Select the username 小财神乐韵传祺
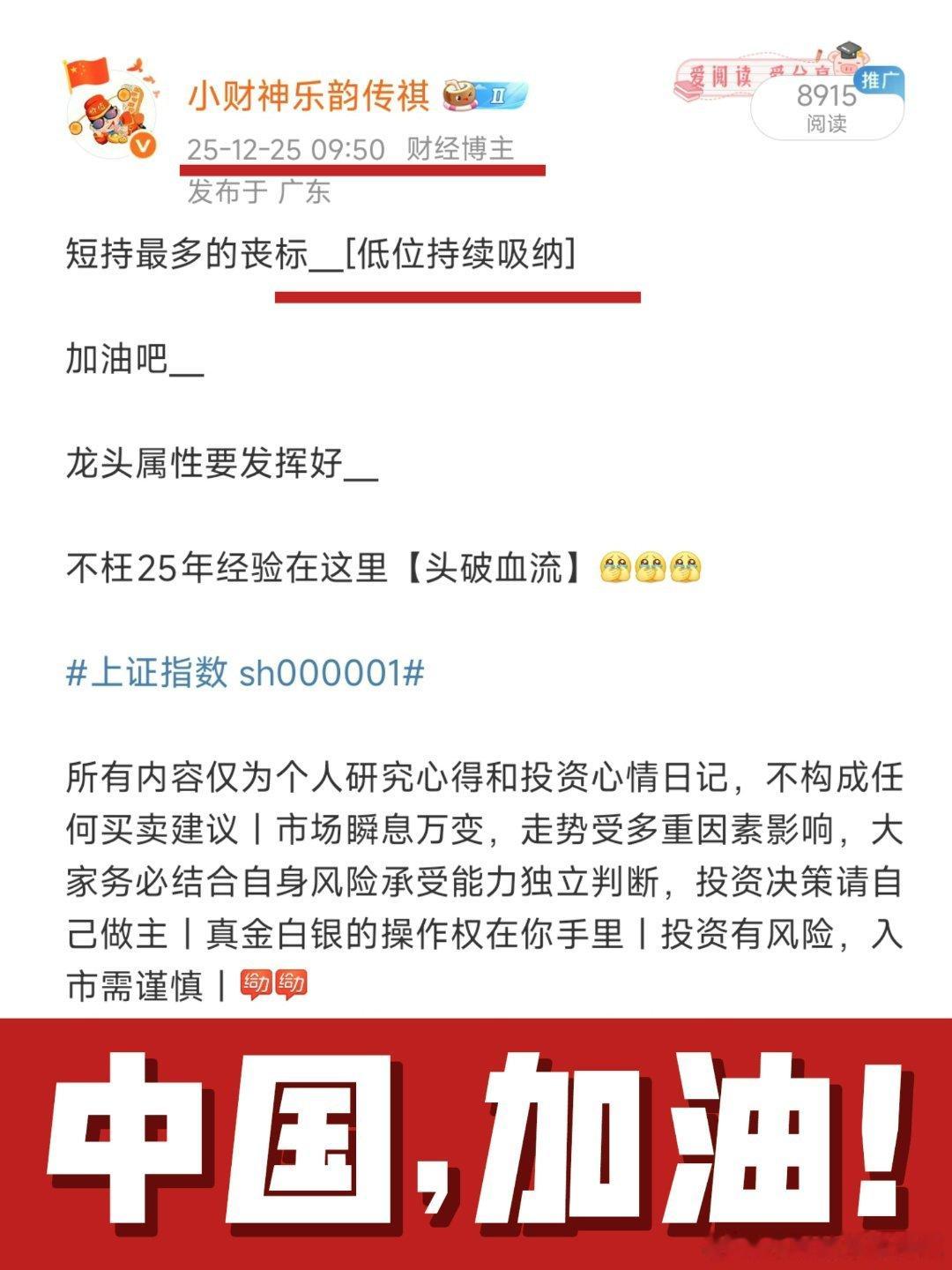 (x=309, y=99)
